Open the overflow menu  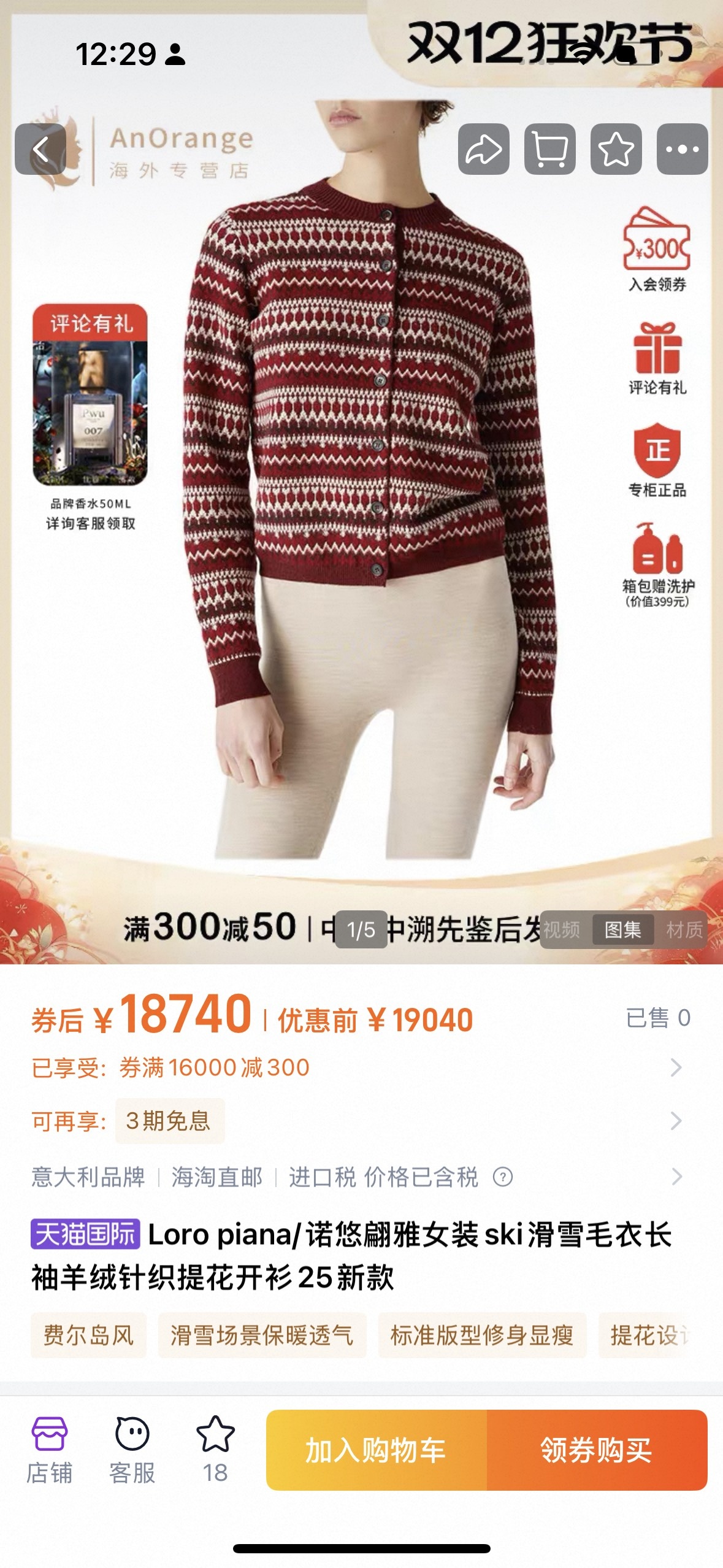[x=682, y=149]
